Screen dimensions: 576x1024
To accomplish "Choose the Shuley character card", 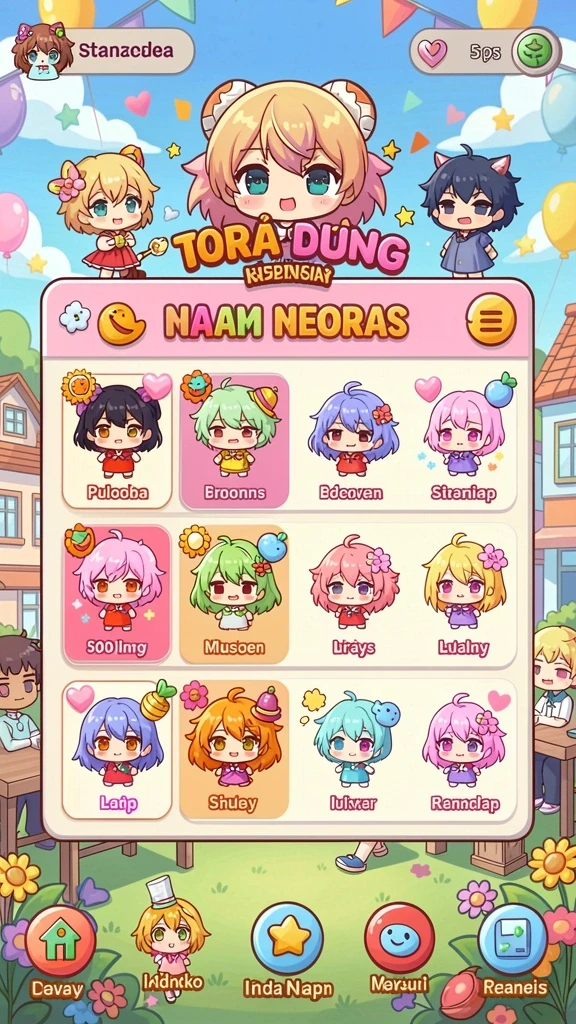I will tap(234, 749).
